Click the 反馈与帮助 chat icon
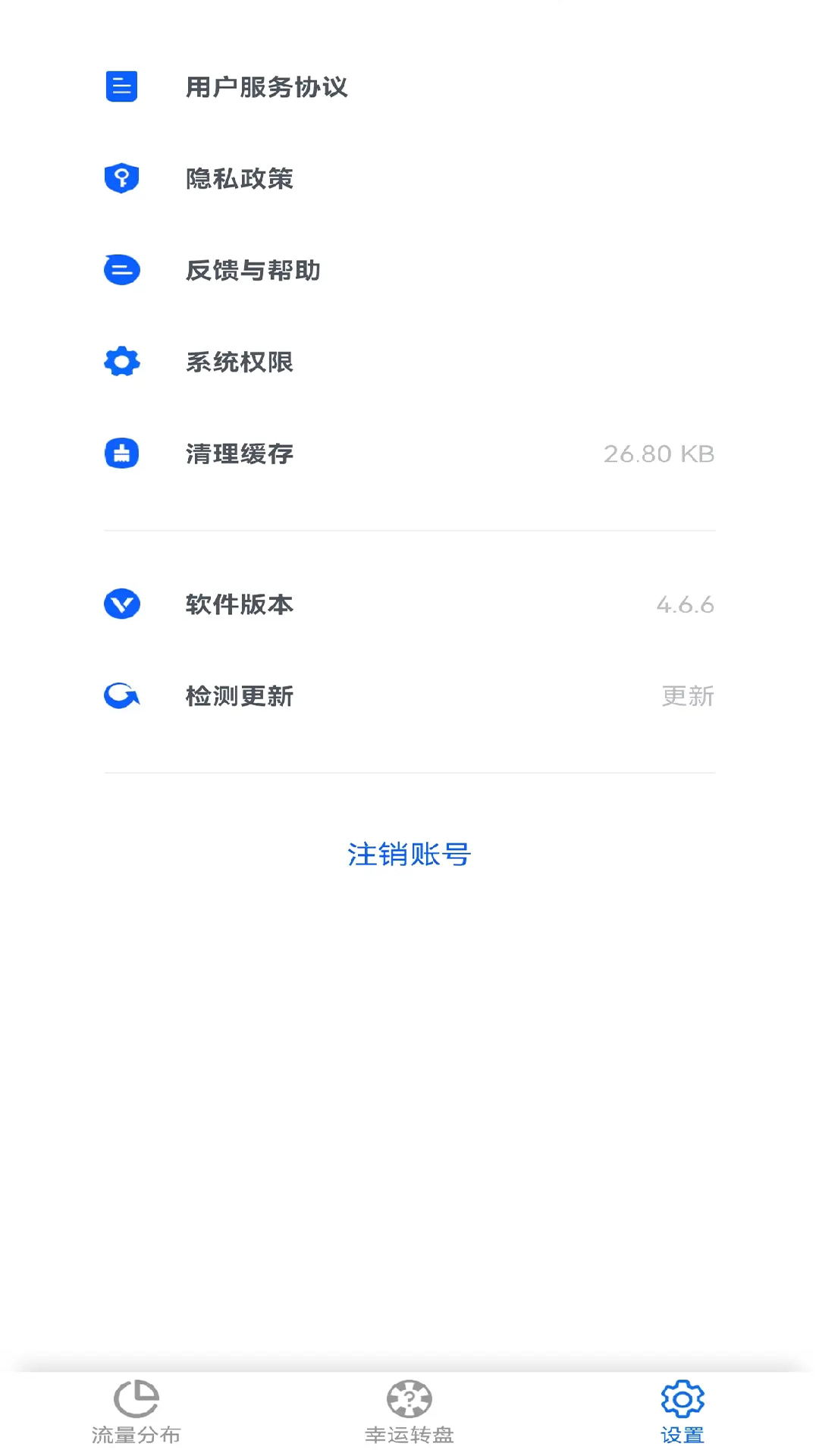 pos(121,270)
